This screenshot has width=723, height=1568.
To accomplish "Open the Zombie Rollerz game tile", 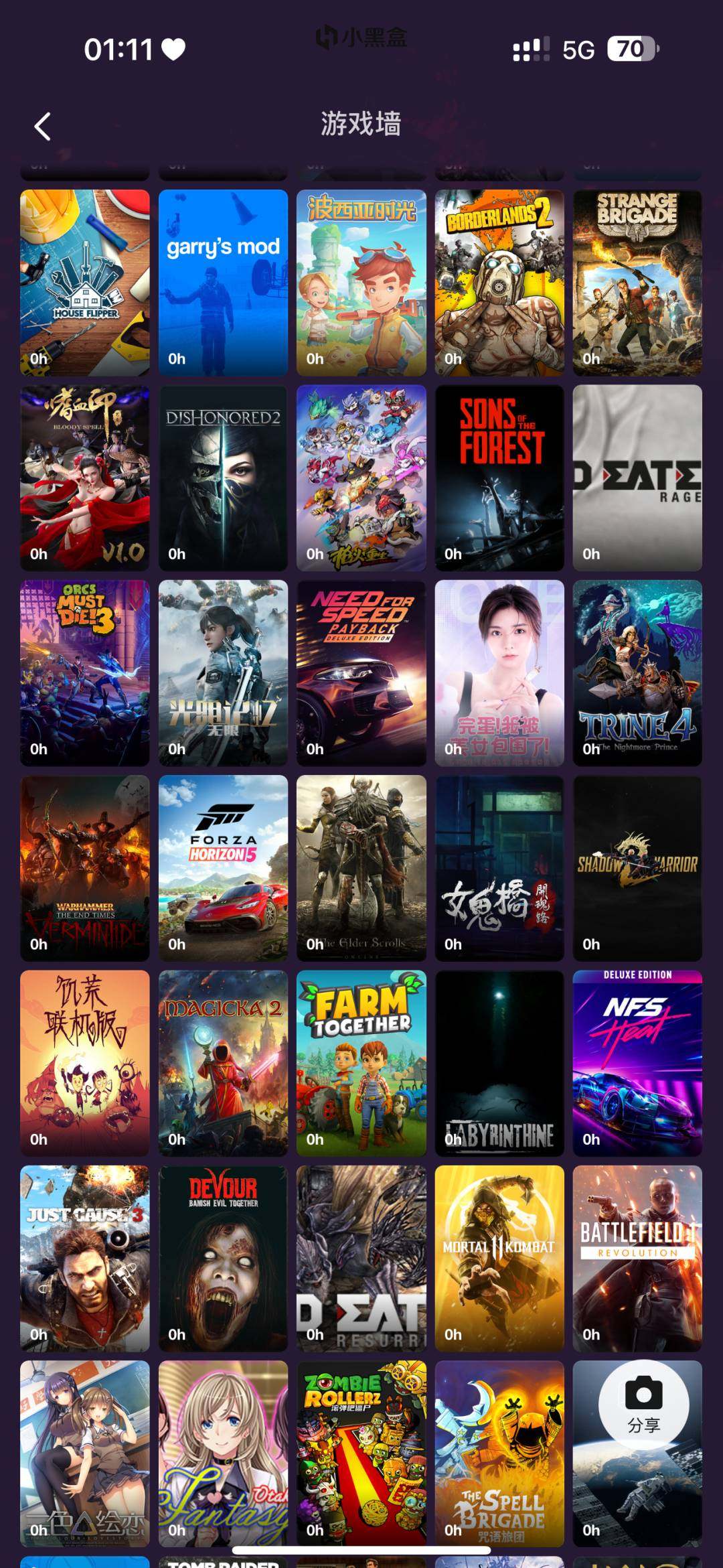I will [361, 1453].
